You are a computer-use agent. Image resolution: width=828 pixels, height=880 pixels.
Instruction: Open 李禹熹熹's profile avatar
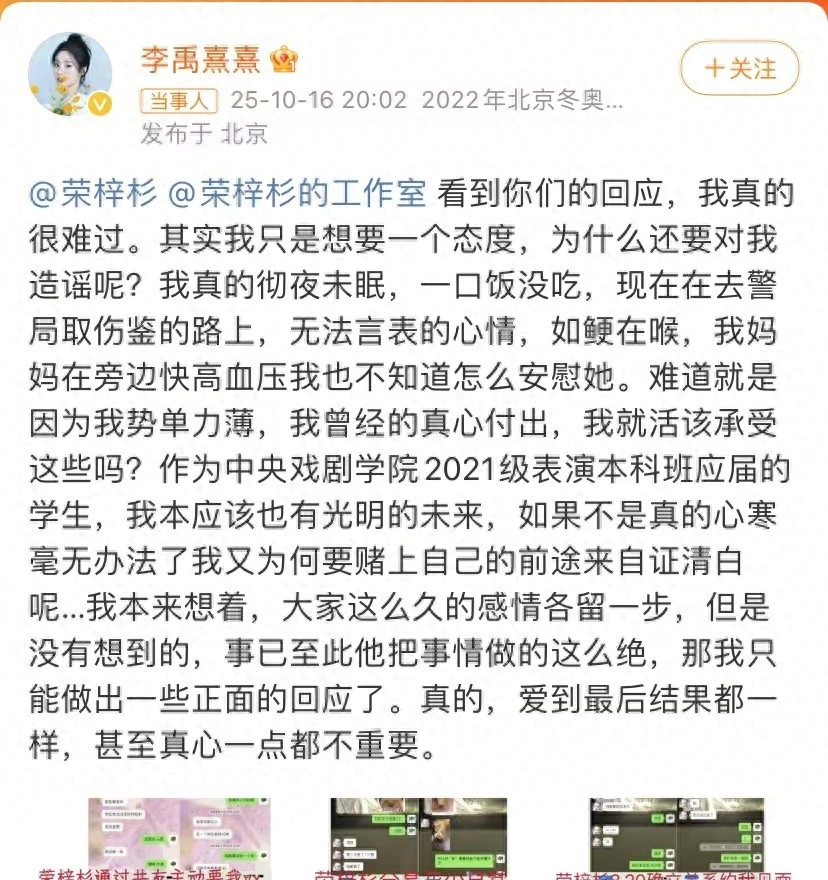point(70,75)
